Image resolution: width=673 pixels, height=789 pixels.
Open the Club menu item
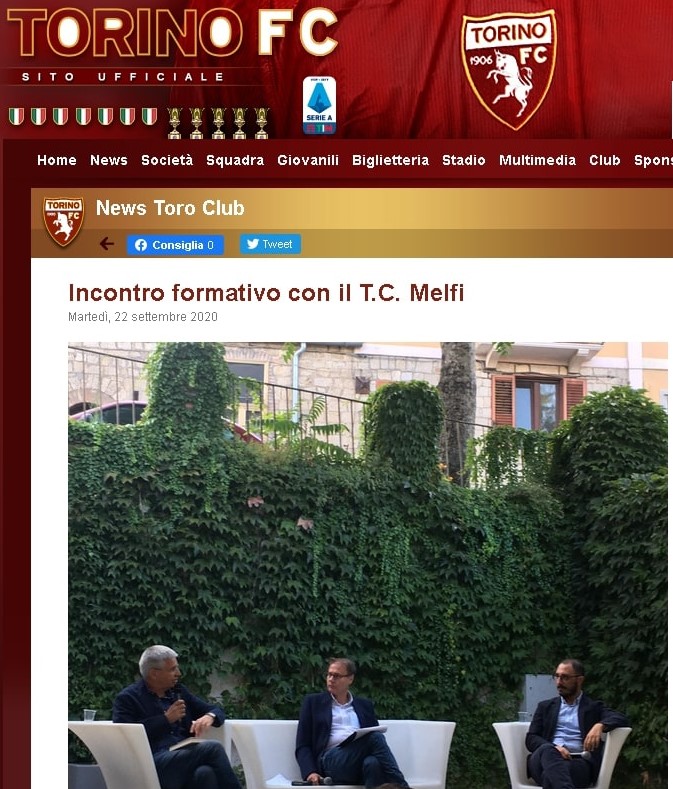(x=605, y=160)
